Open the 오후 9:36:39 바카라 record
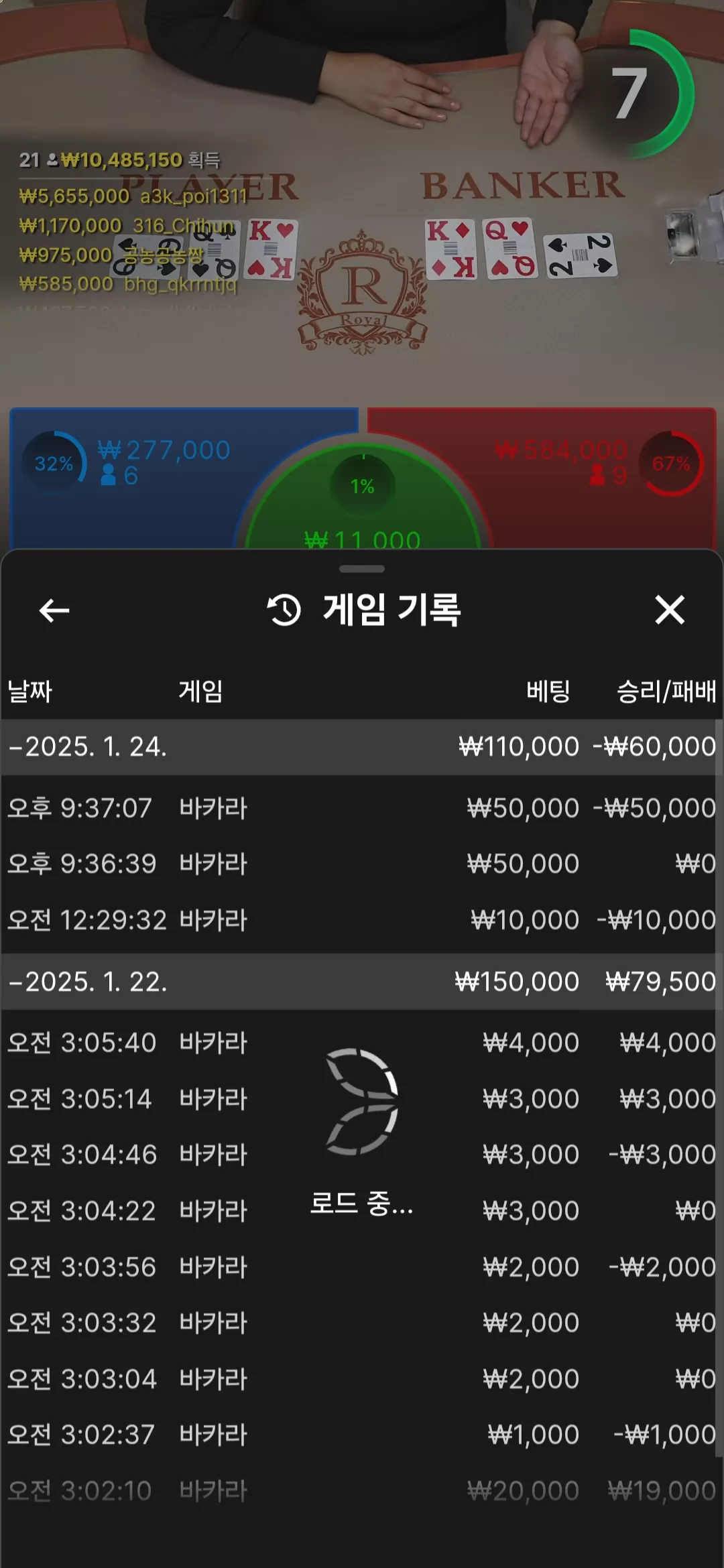The image size is (724, 1568). coord(359,864)
